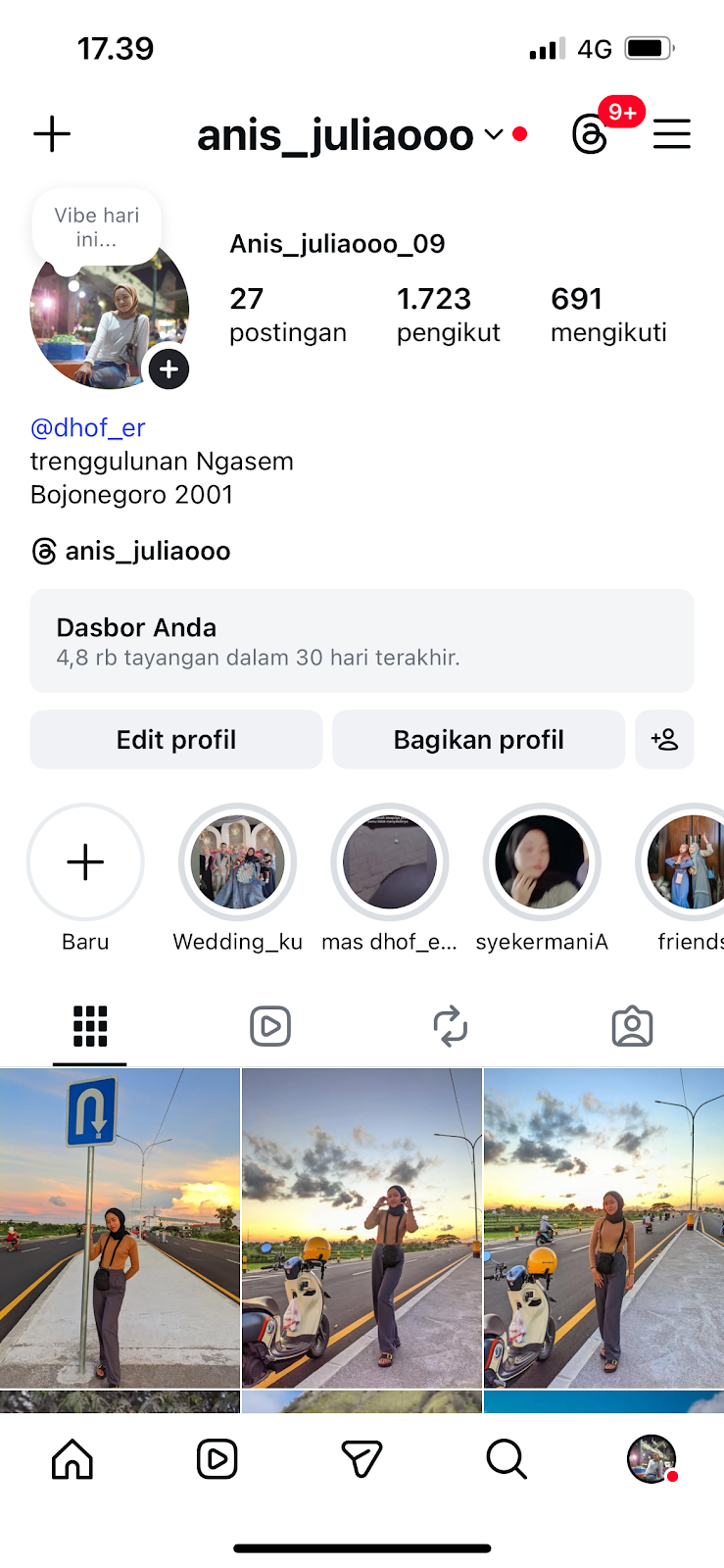Switch to the tagged photos tab
The height and width of the screenshot is (1568, 724).
click(632, 1026)
